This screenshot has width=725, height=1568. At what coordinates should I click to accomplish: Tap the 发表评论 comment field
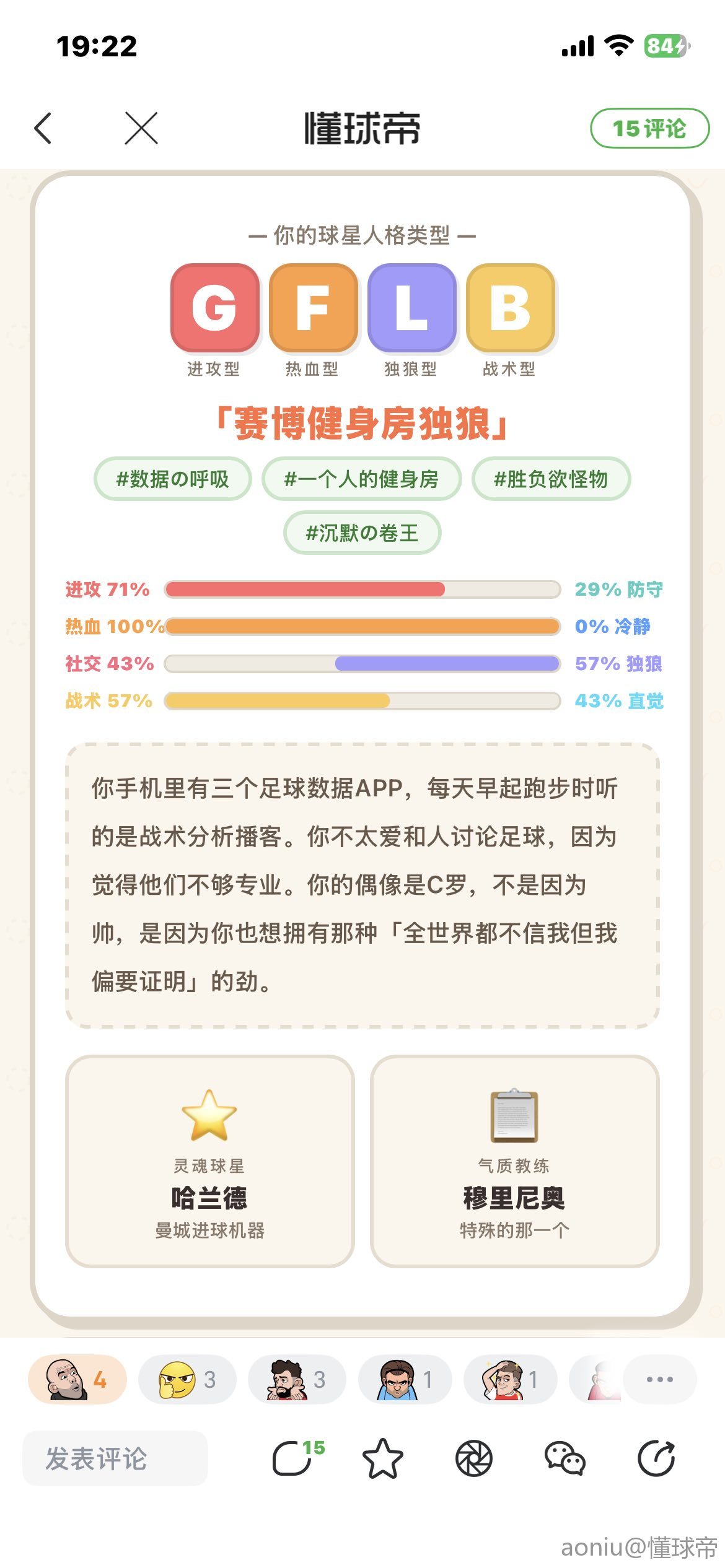[x=115, y=1458]
